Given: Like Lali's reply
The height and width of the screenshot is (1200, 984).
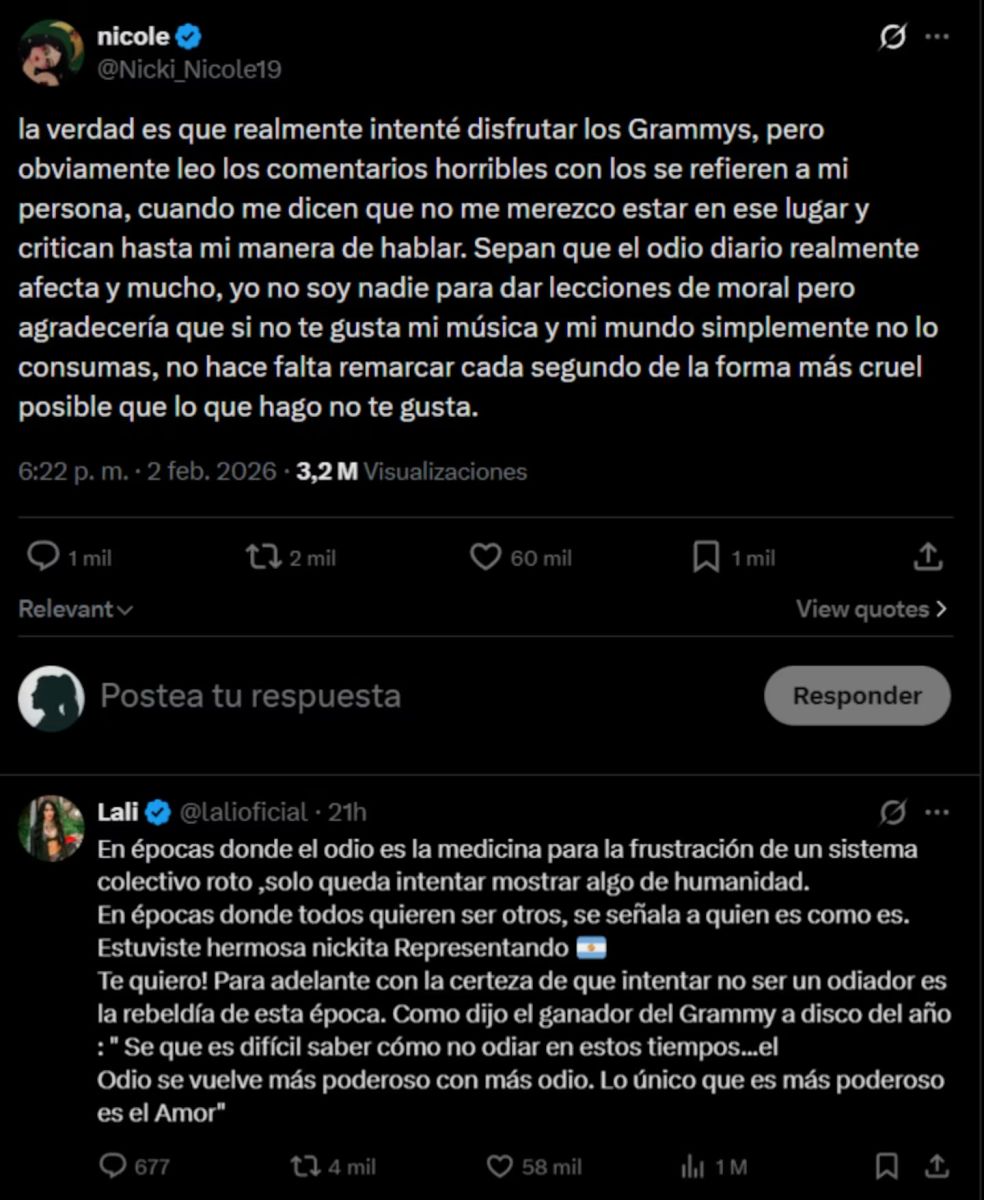Looking at the screenshot, I should coord(498,1166).
